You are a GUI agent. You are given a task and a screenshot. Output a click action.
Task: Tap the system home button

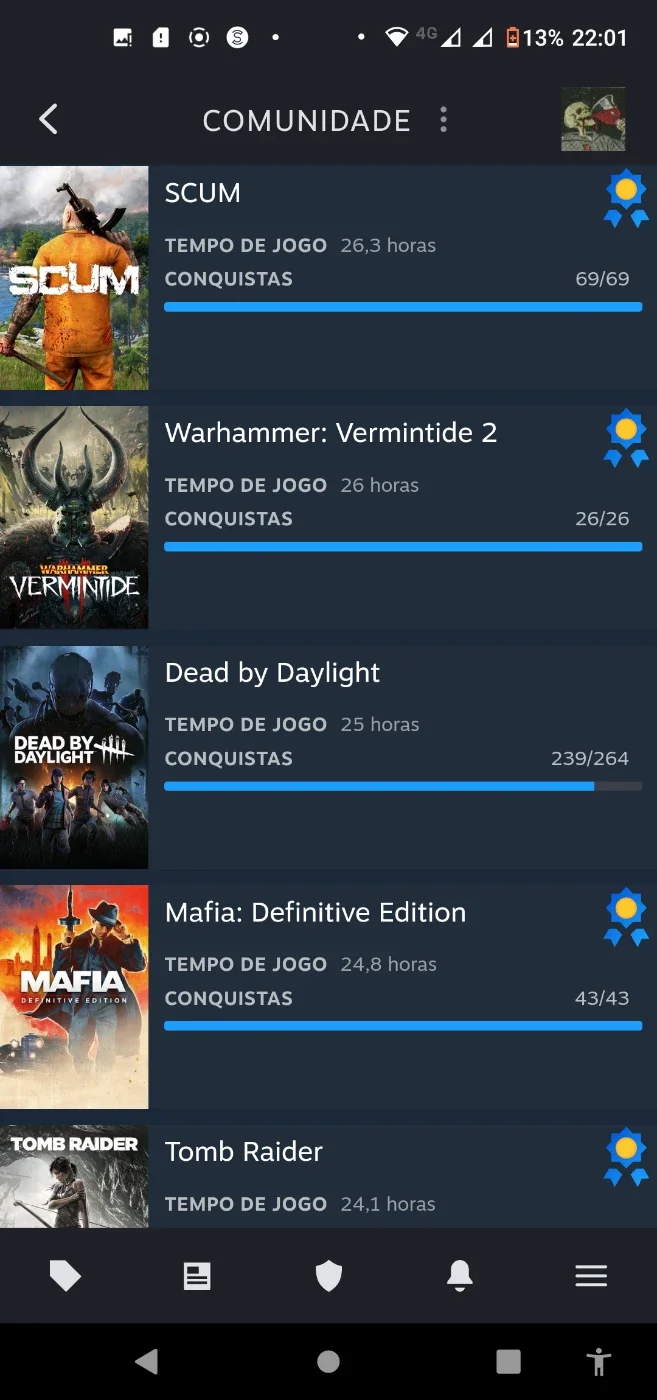pyautogui.click(x=328, y=1361)
